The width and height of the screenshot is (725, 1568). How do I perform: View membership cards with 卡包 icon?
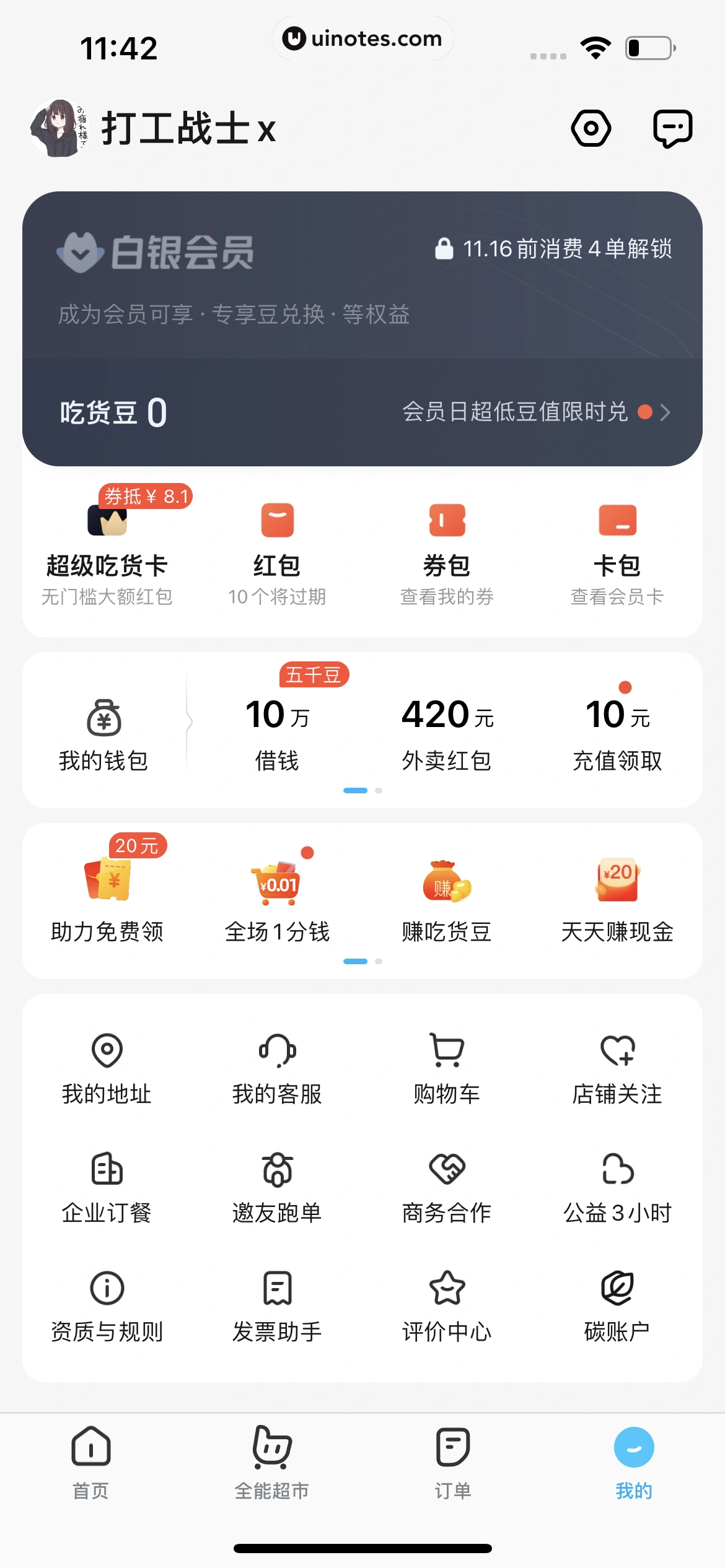(618, 520)
